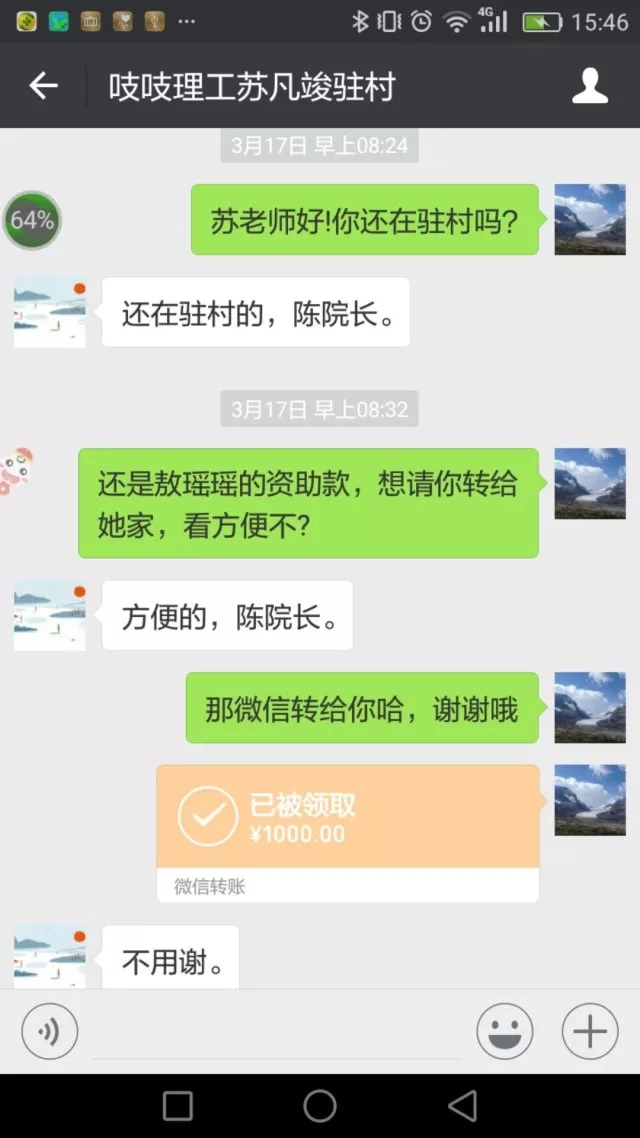Open the plus attachments menu
The width and height of the screenshot is (640, 1138).
(x=590, y=1031)
